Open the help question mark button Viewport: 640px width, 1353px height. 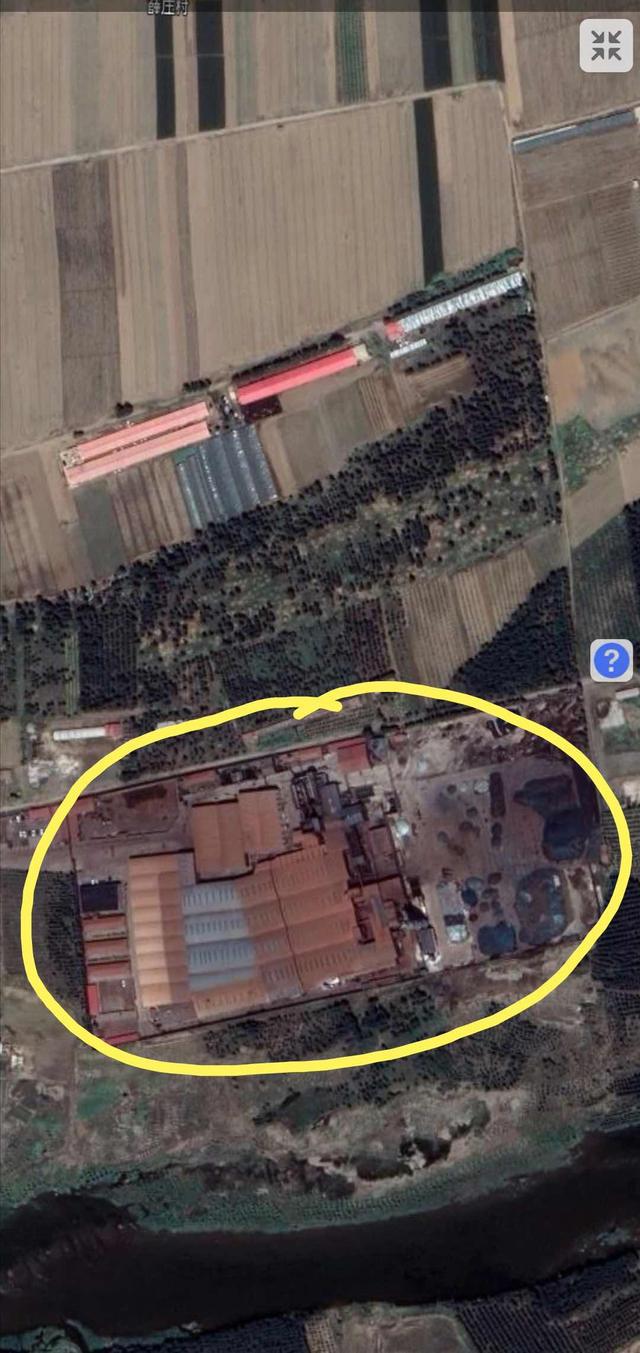[611, 661]
